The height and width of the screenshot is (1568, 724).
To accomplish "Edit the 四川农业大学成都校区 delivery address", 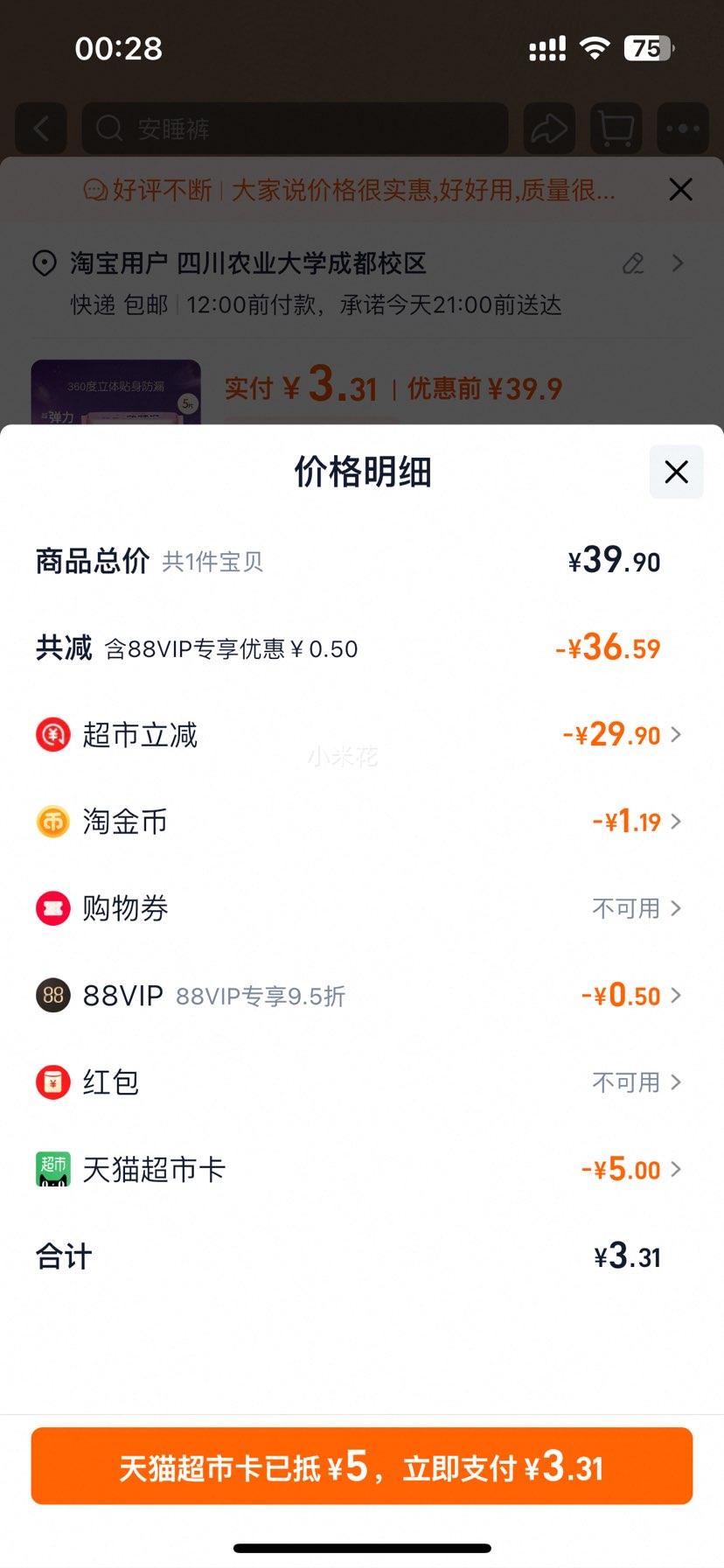I will point(634,263).
